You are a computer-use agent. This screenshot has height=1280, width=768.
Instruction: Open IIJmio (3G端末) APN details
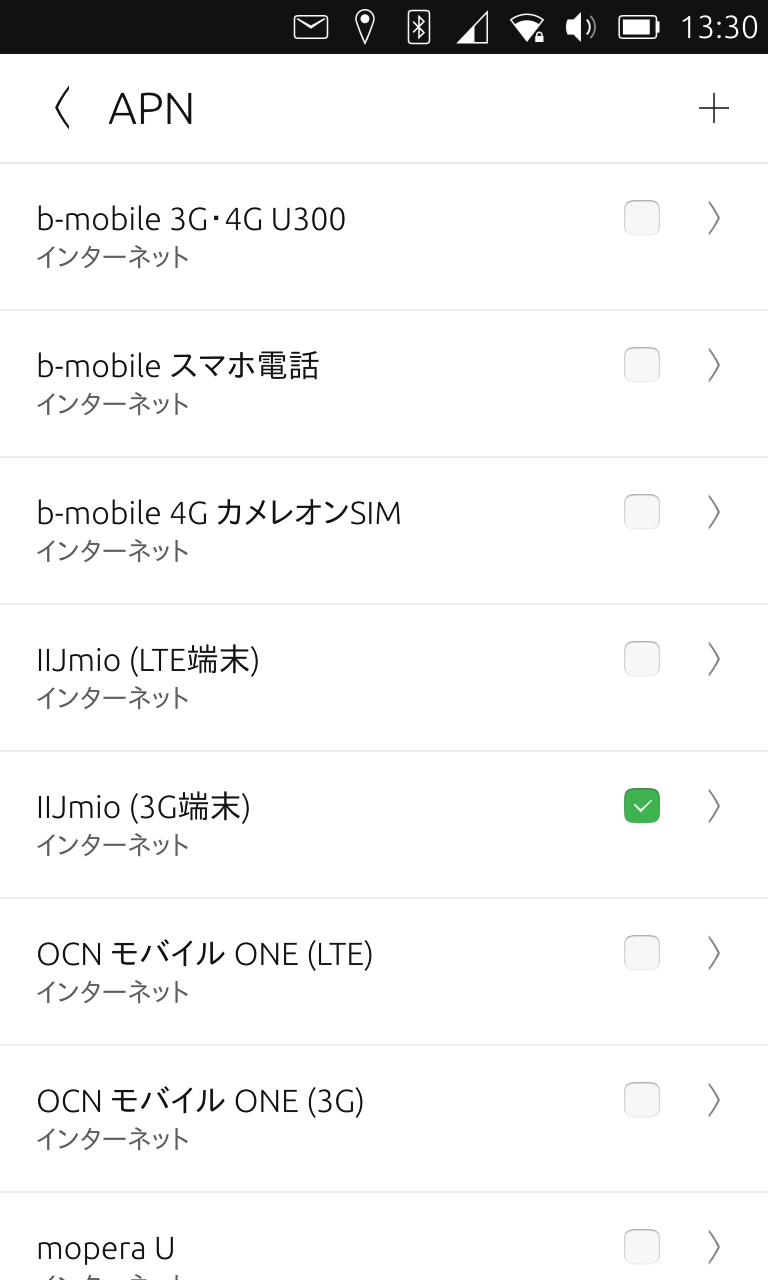point(713,806)
